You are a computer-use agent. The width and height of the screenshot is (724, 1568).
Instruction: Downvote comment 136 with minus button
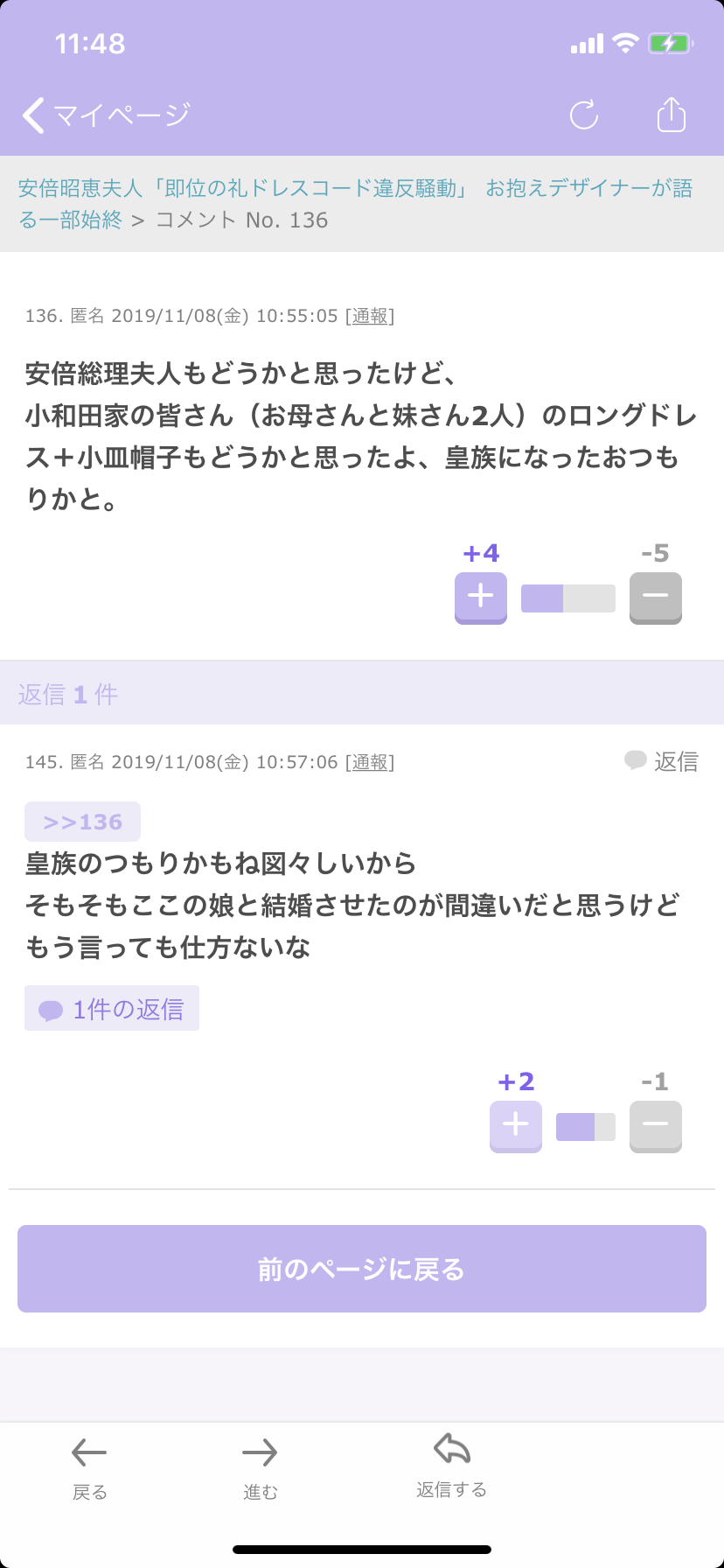(656, 598)
